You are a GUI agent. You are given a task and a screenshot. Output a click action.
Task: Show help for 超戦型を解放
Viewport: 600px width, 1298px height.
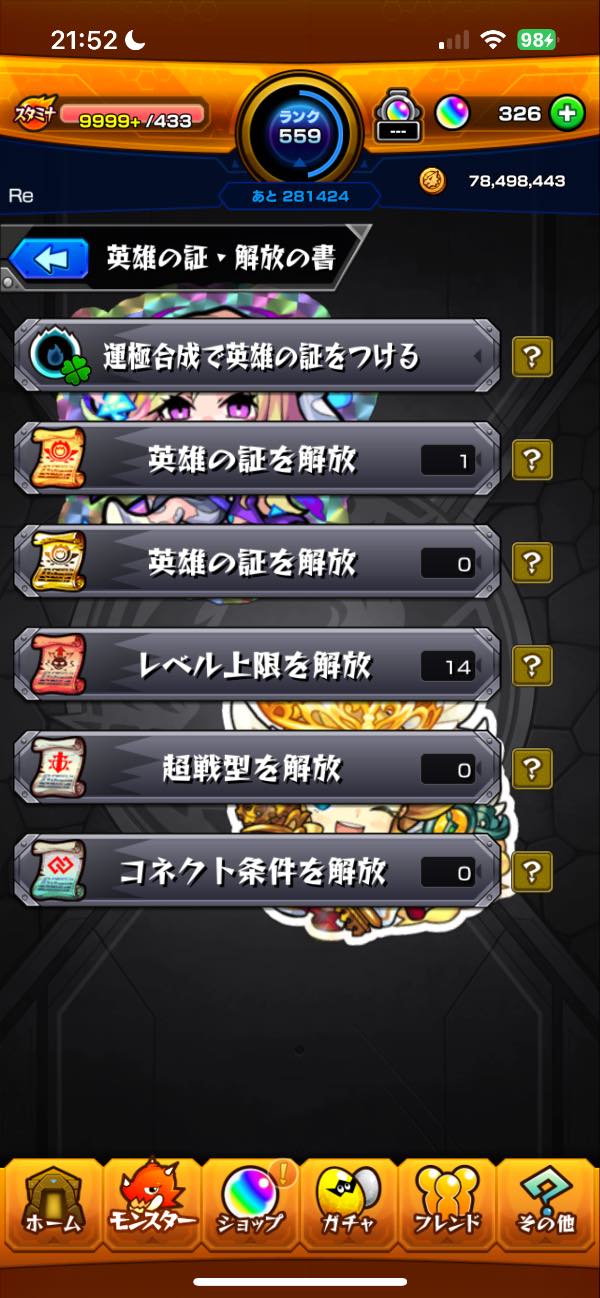(532, 768)
